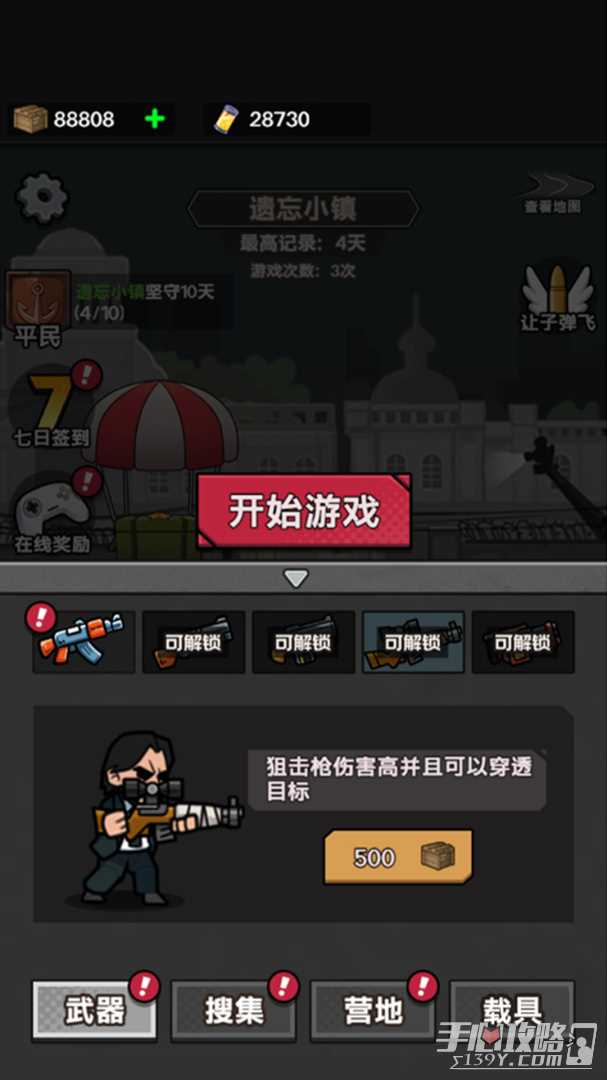
Task: Open the 平民 rank badge
Action: pyautogui.click(x=38, y=307)
